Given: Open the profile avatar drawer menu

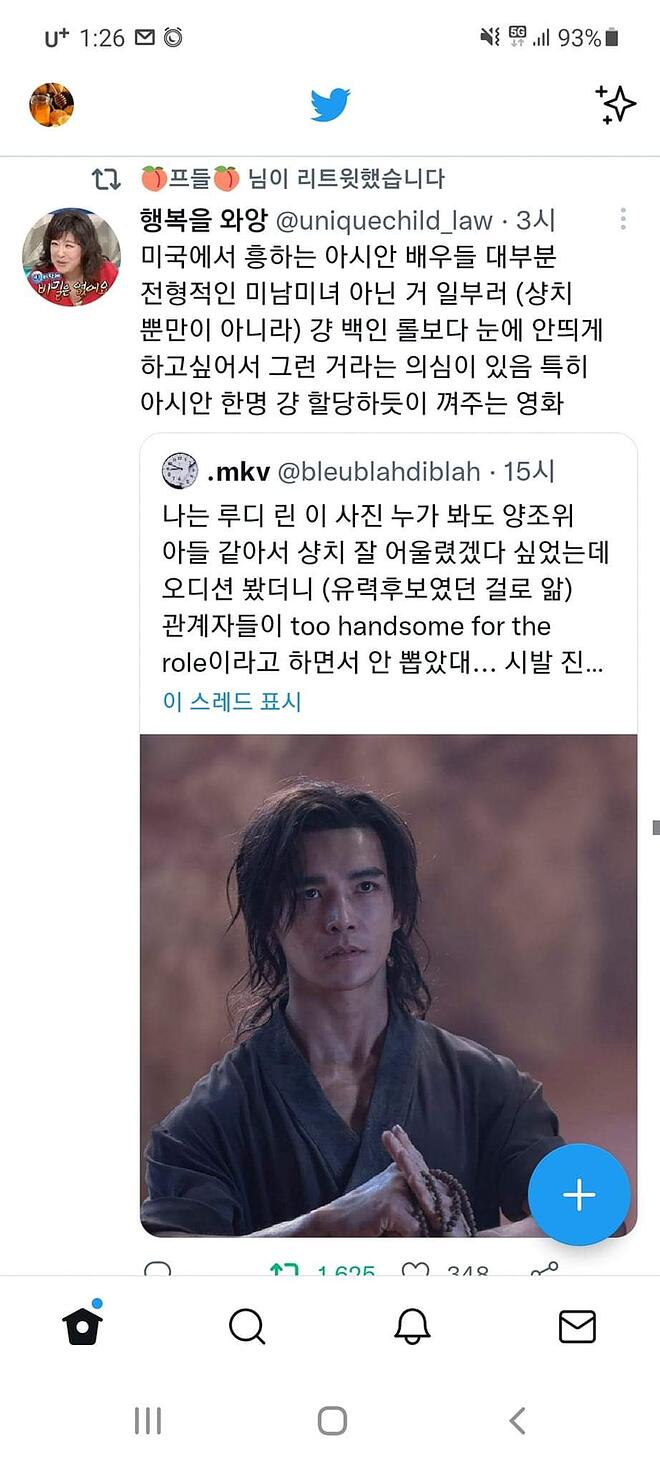Looking at the screenshot, I should (52, 105).
